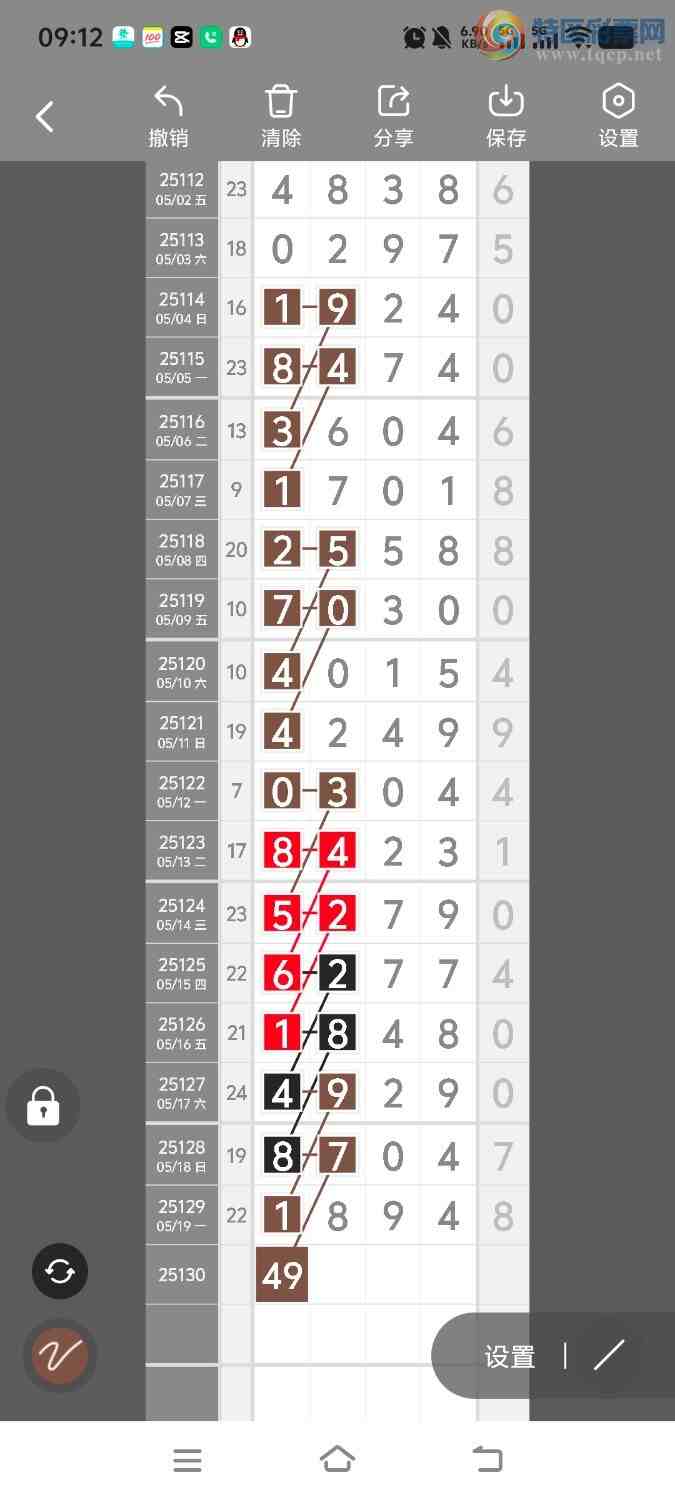This screenshot has width=675, height=1500.
Task: Select the brown pen color button
Action: pyautogui.click(x=60, y=1356)
